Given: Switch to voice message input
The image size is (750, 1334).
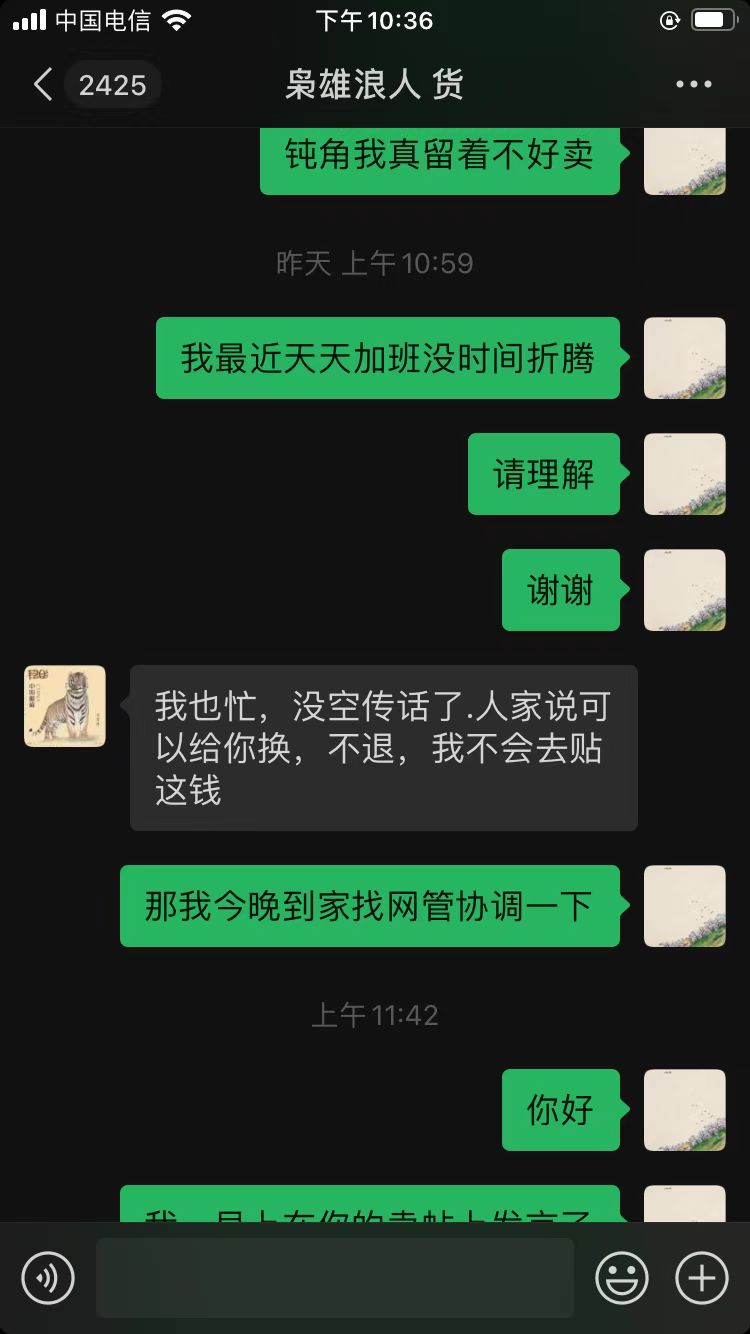Looking at the screenshot, I should click(x=48, y=1278).
